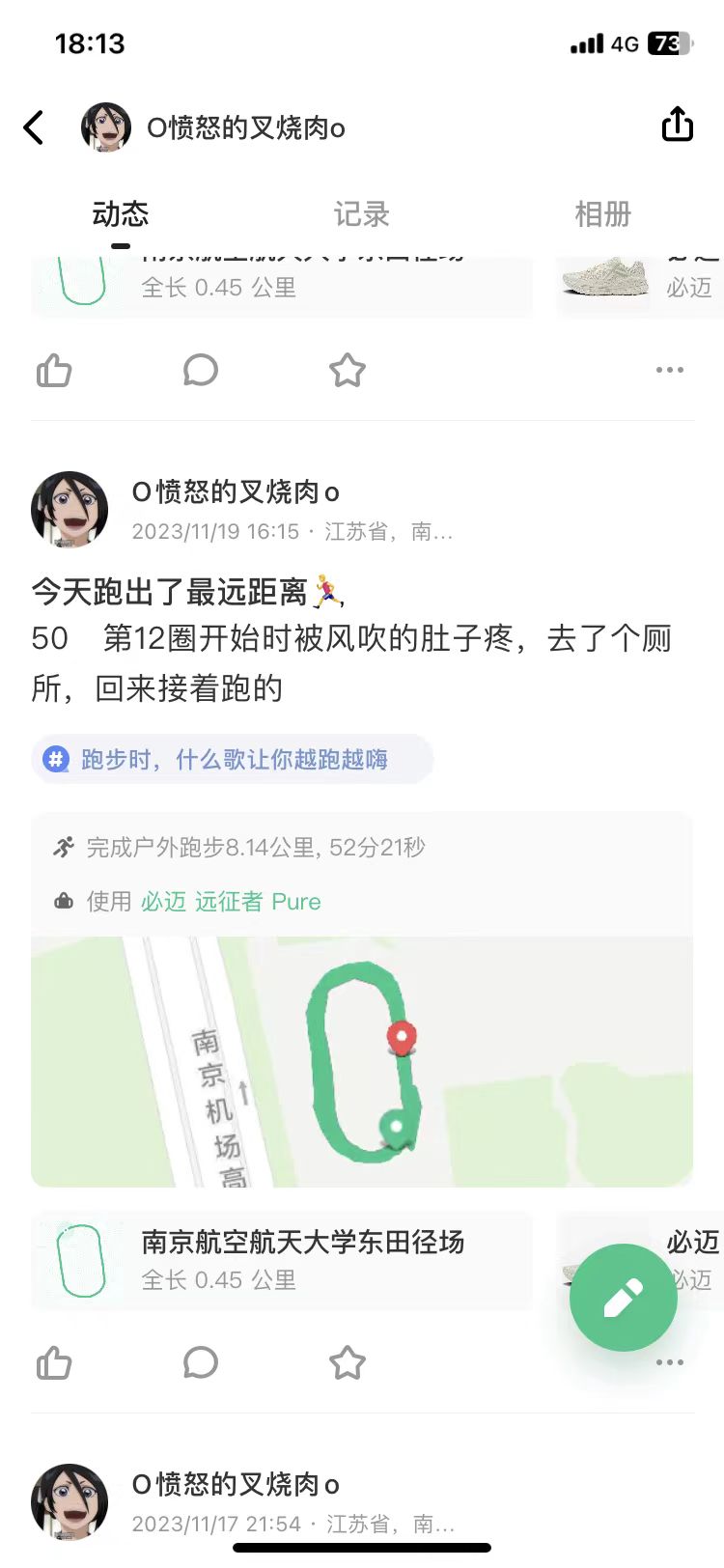Screen dimensions: 724x1568
Task: Tap the back arrow at top left
Action: [35, 126]
